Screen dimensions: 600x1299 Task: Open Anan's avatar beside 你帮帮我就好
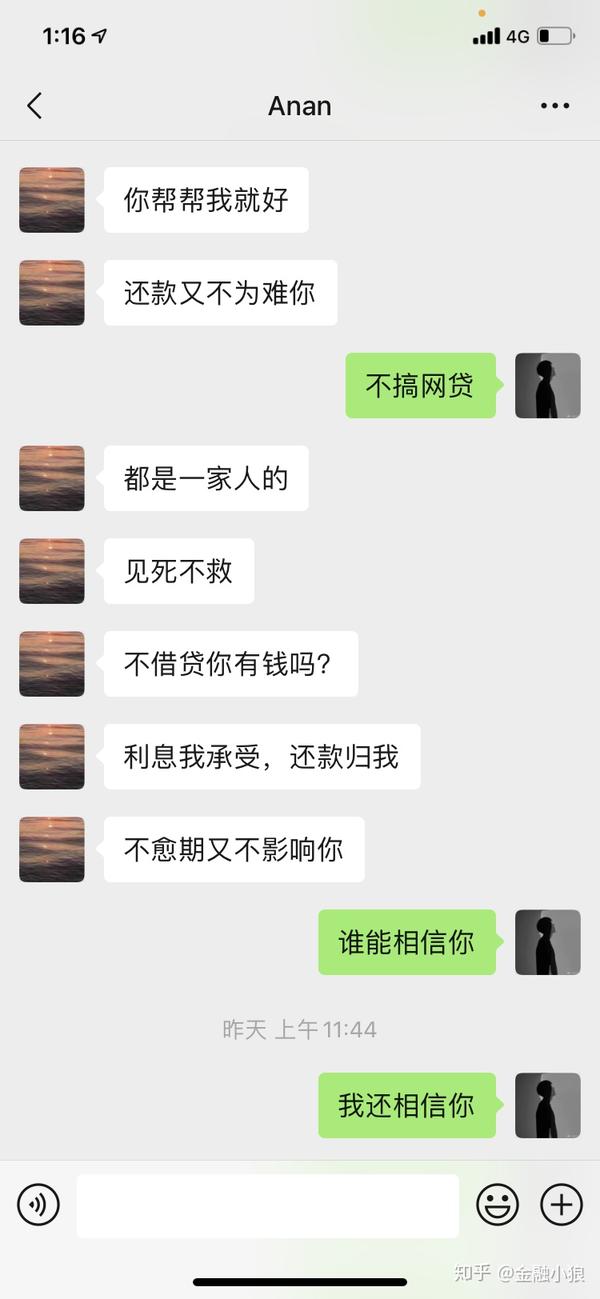52,200
